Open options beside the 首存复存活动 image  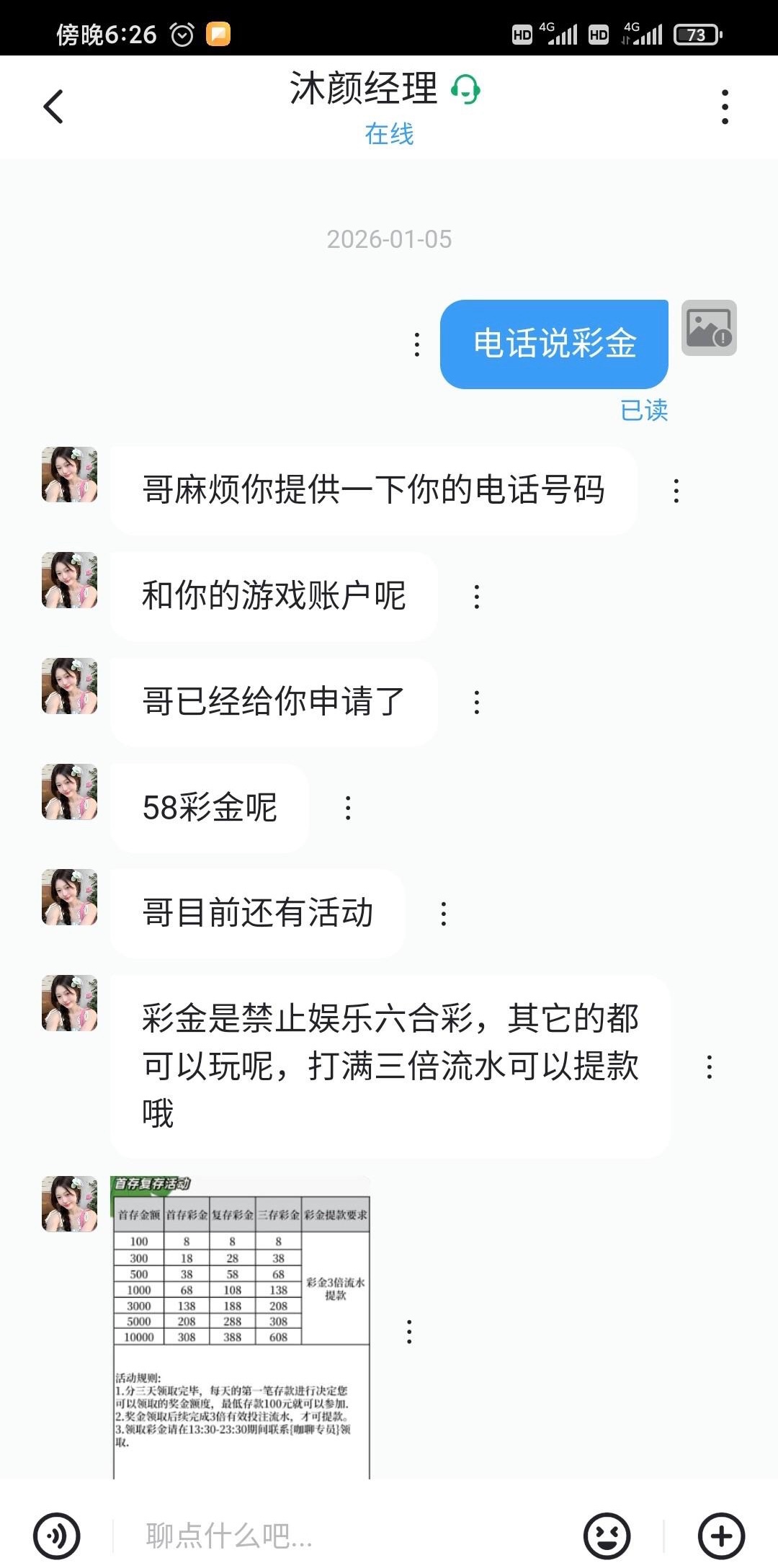(409, 1332)
